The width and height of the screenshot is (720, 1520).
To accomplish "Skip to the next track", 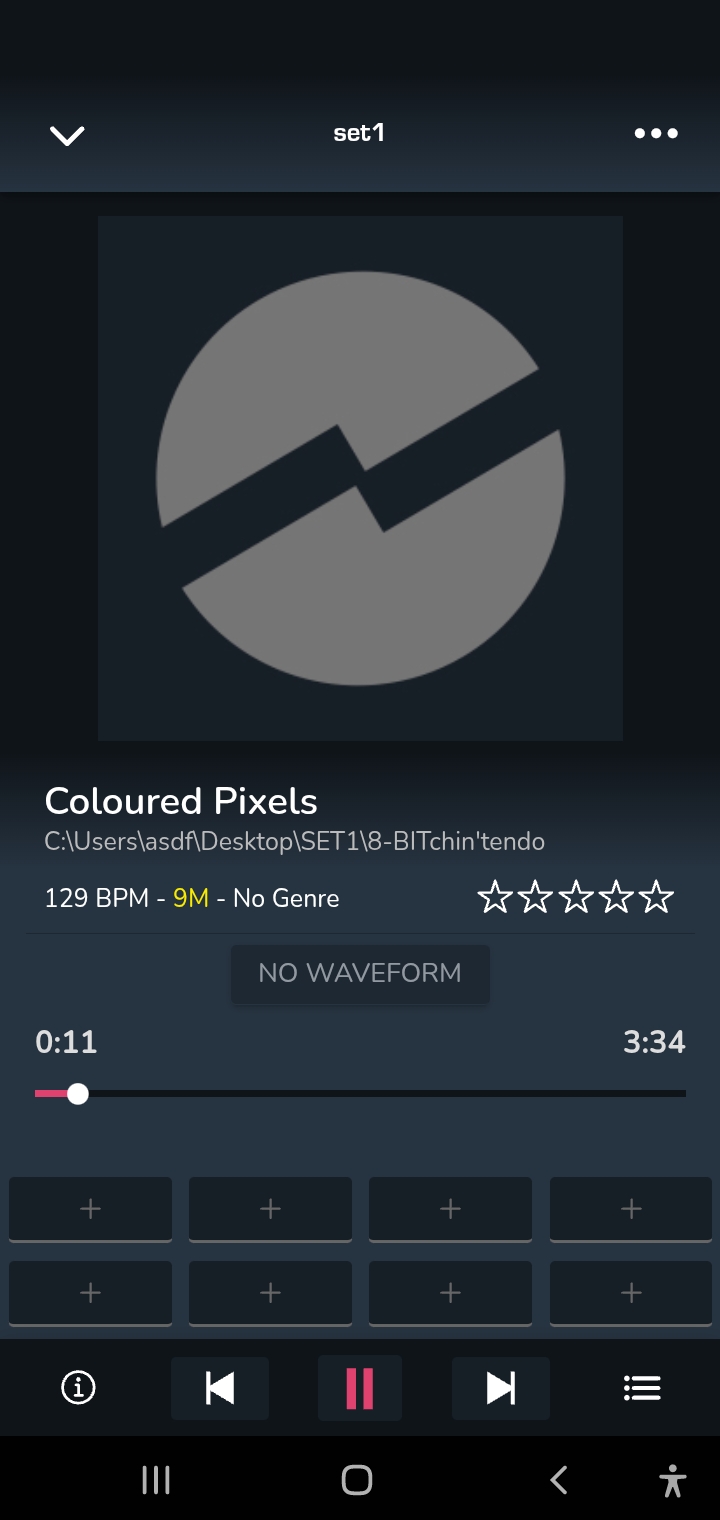I will (x=500, y=1388).
